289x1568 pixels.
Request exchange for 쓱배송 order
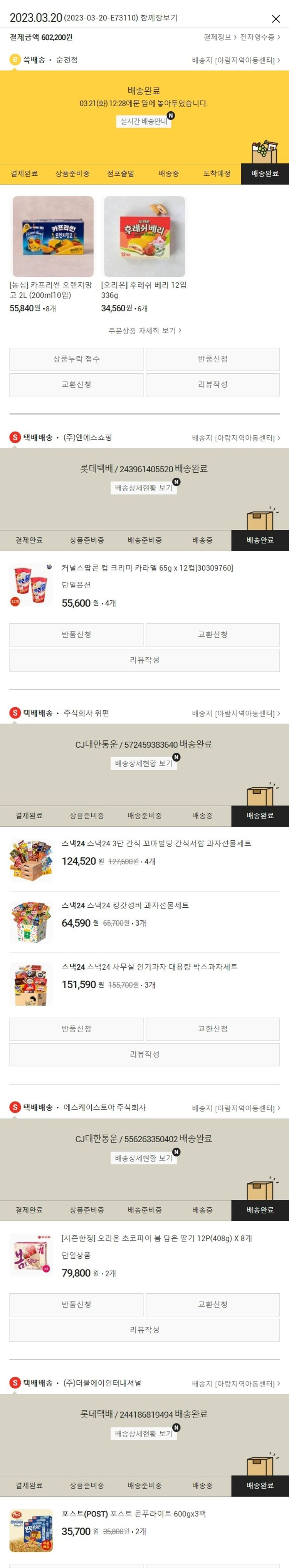tap(76, 385)
